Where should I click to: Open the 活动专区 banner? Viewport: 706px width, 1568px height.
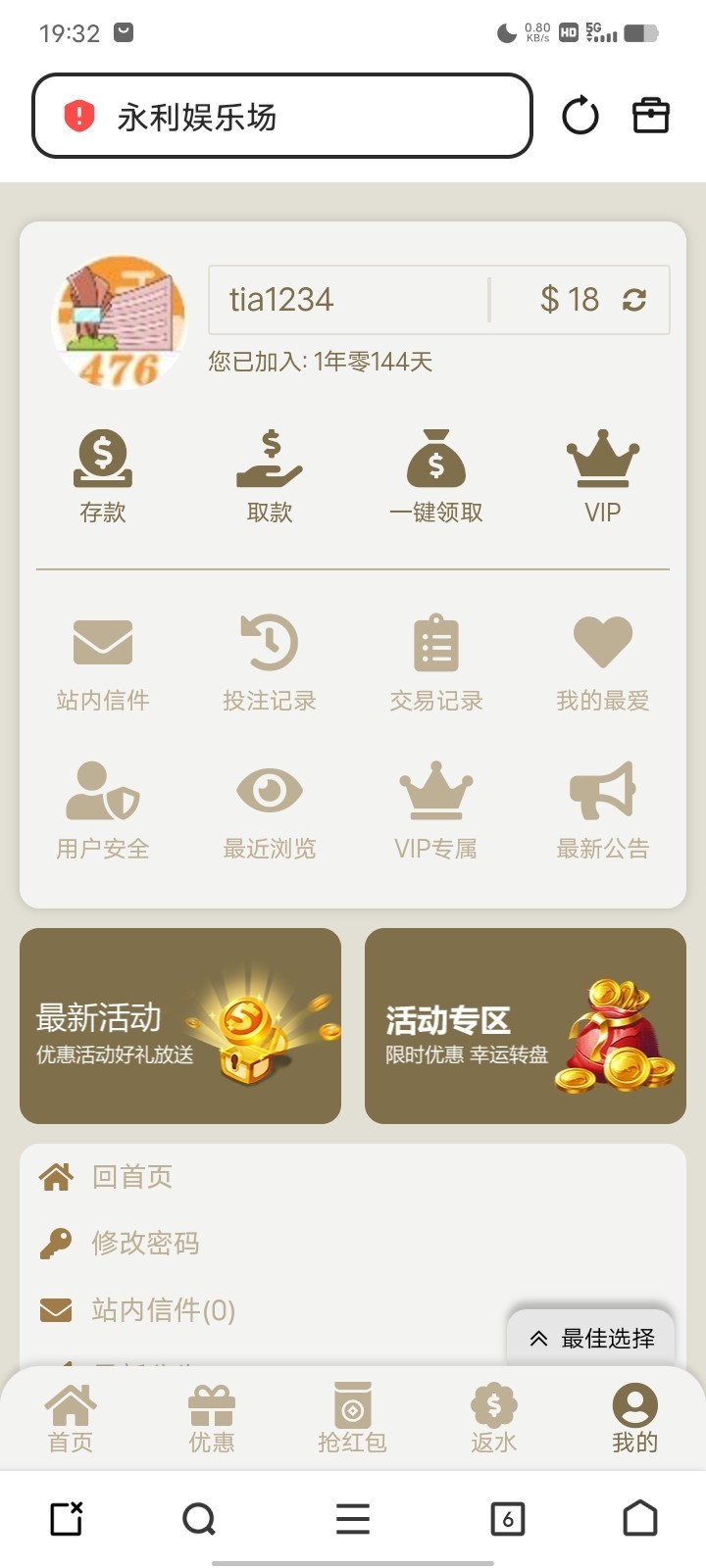[526, 1025]
